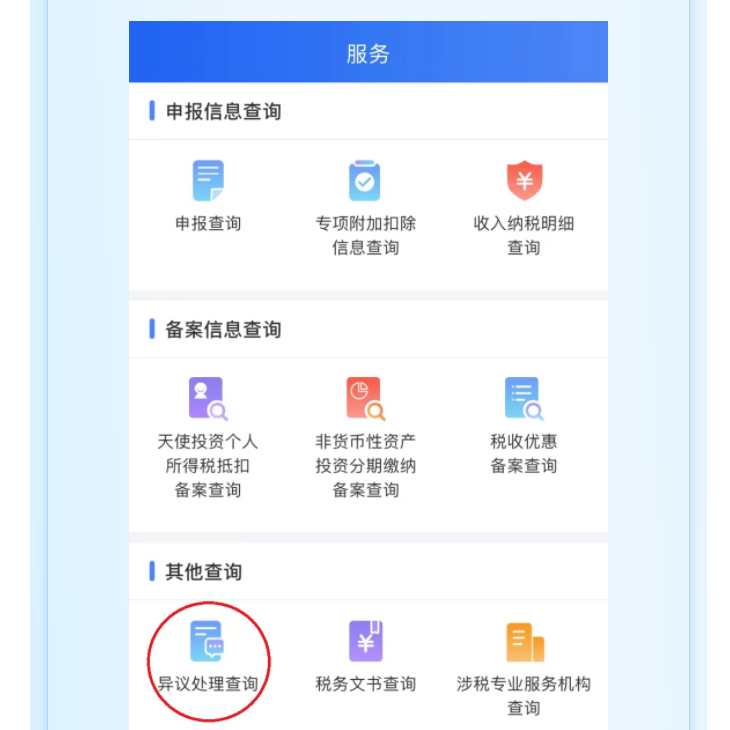Open 专项附加扣除信息查询
Image resolution: width=730 pixels, height=730 pixels.
click(365, 182)
